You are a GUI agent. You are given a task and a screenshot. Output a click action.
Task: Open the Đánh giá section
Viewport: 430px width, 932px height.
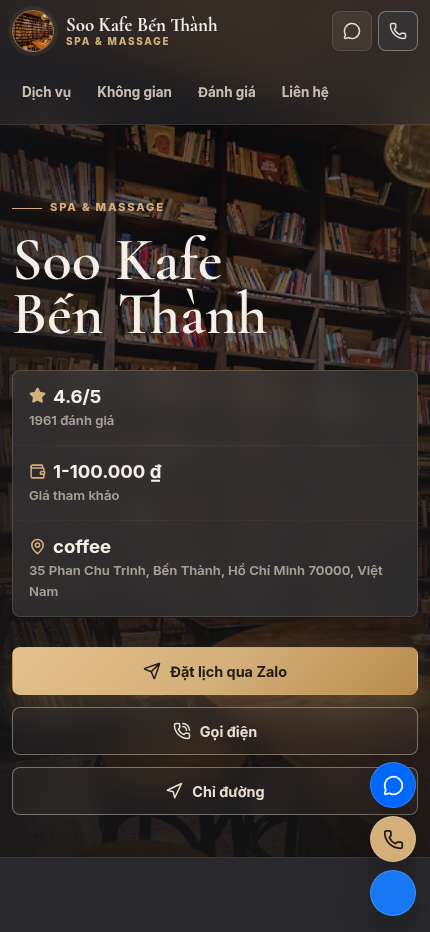227,92
